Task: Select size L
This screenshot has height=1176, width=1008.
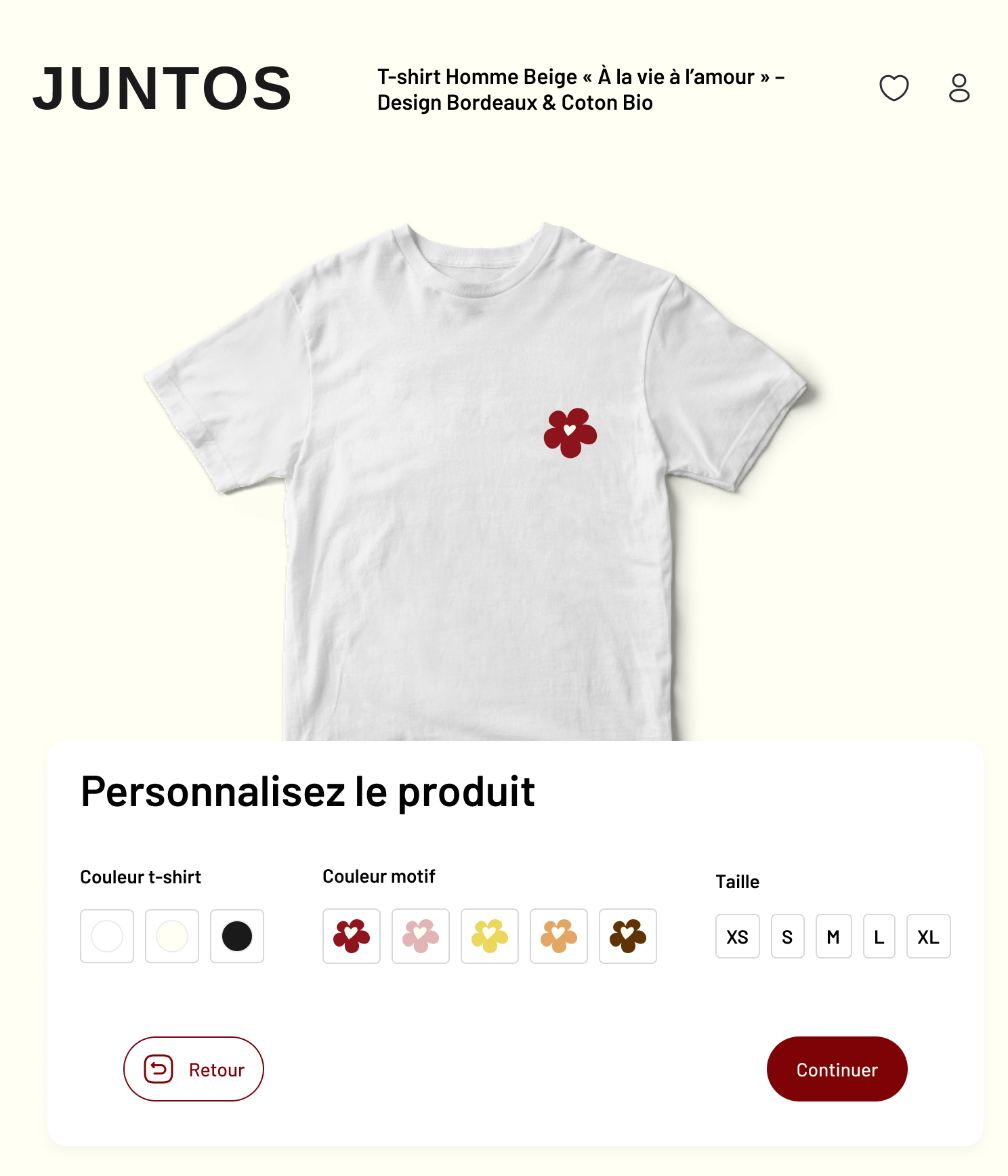Action: point(879,937)
